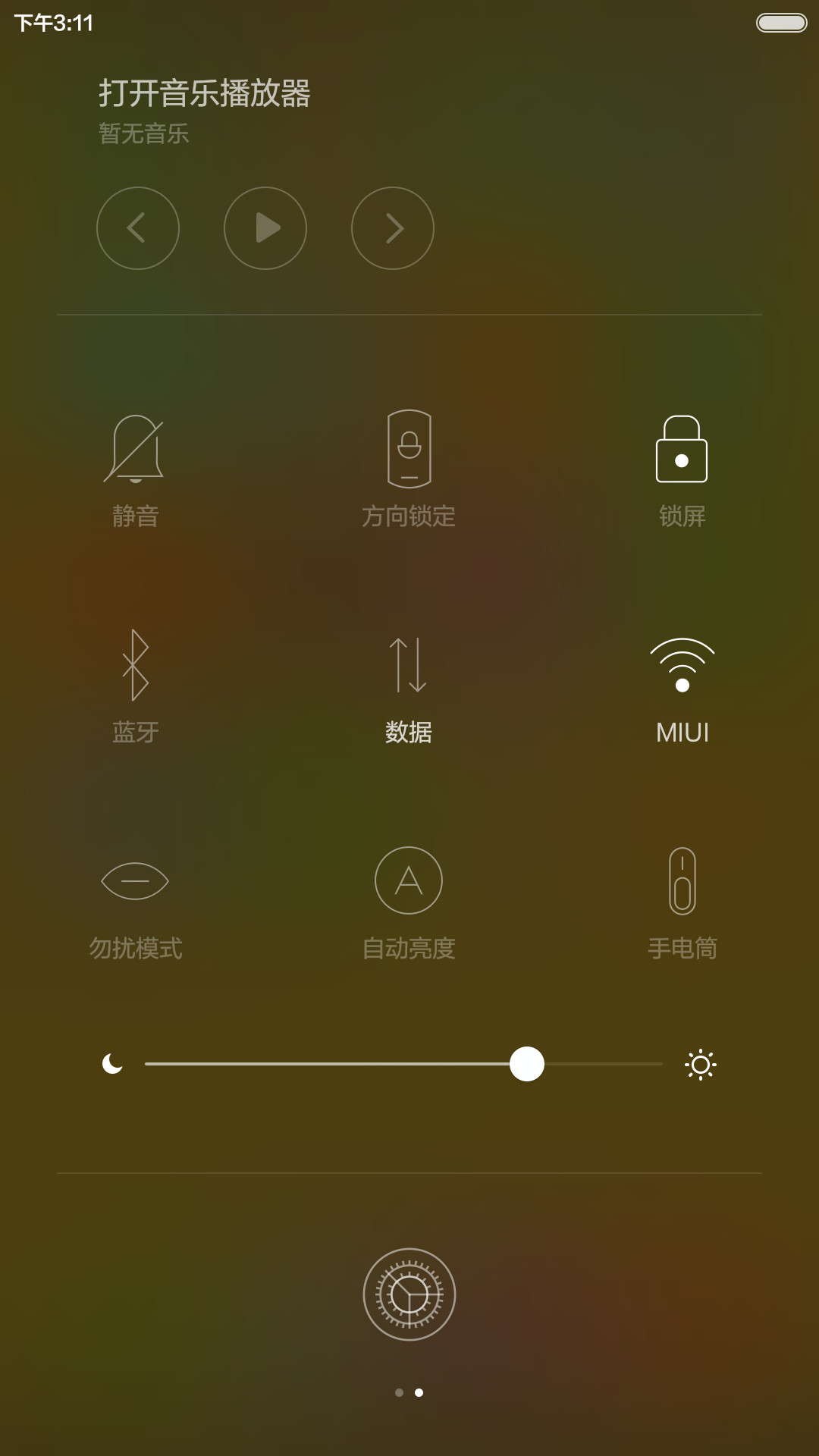Play music with the play button

click(x=265, y=228)
